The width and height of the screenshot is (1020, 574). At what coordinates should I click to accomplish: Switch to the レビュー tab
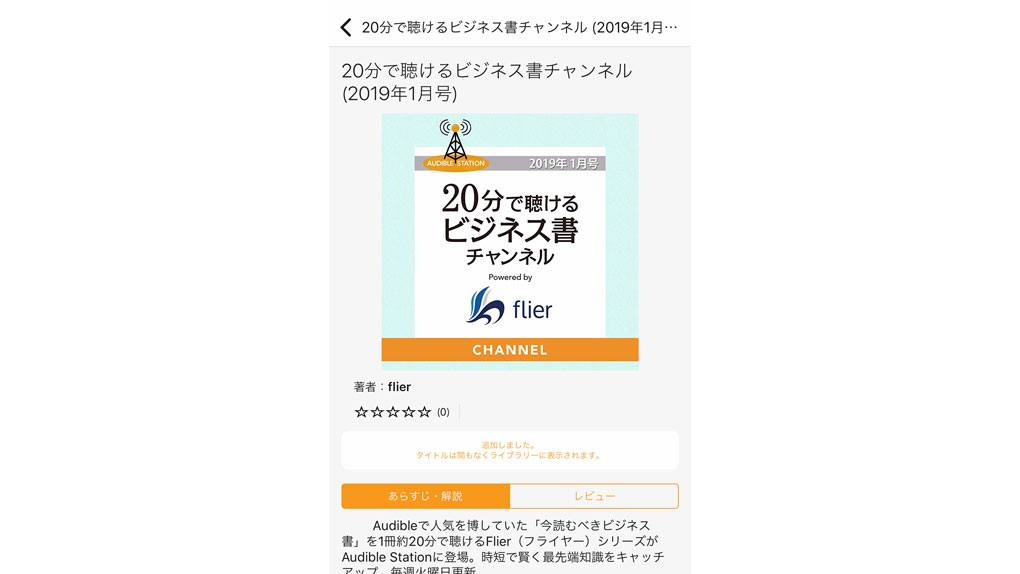click(x=594, y=496)
